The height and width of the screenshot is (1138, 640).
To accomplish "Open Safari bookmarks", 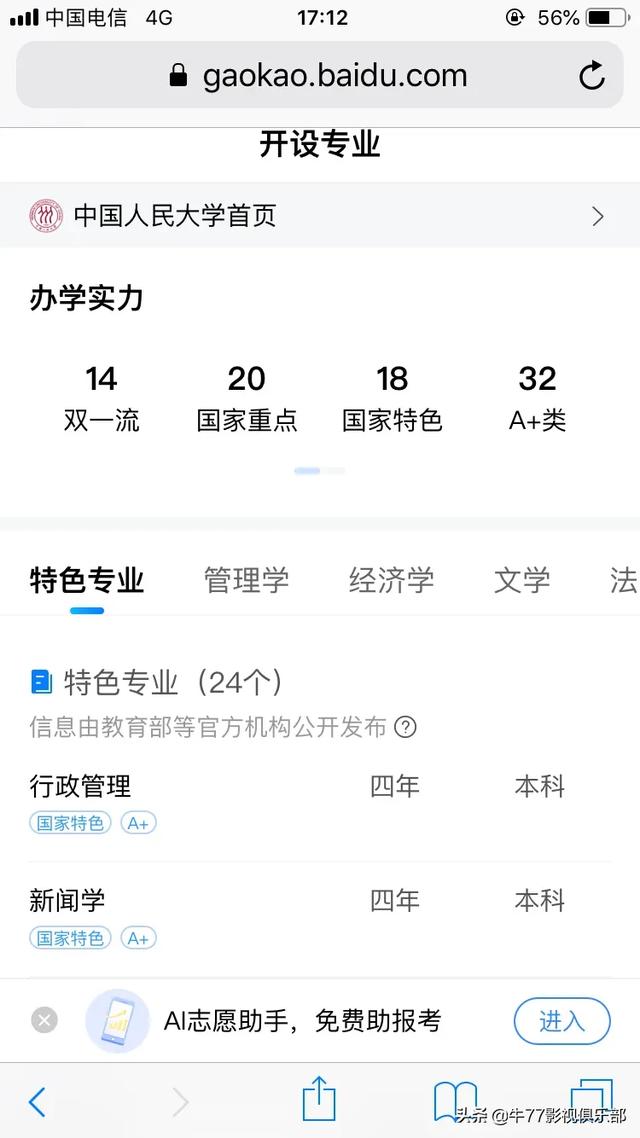I will click(x=456, y=1101).
